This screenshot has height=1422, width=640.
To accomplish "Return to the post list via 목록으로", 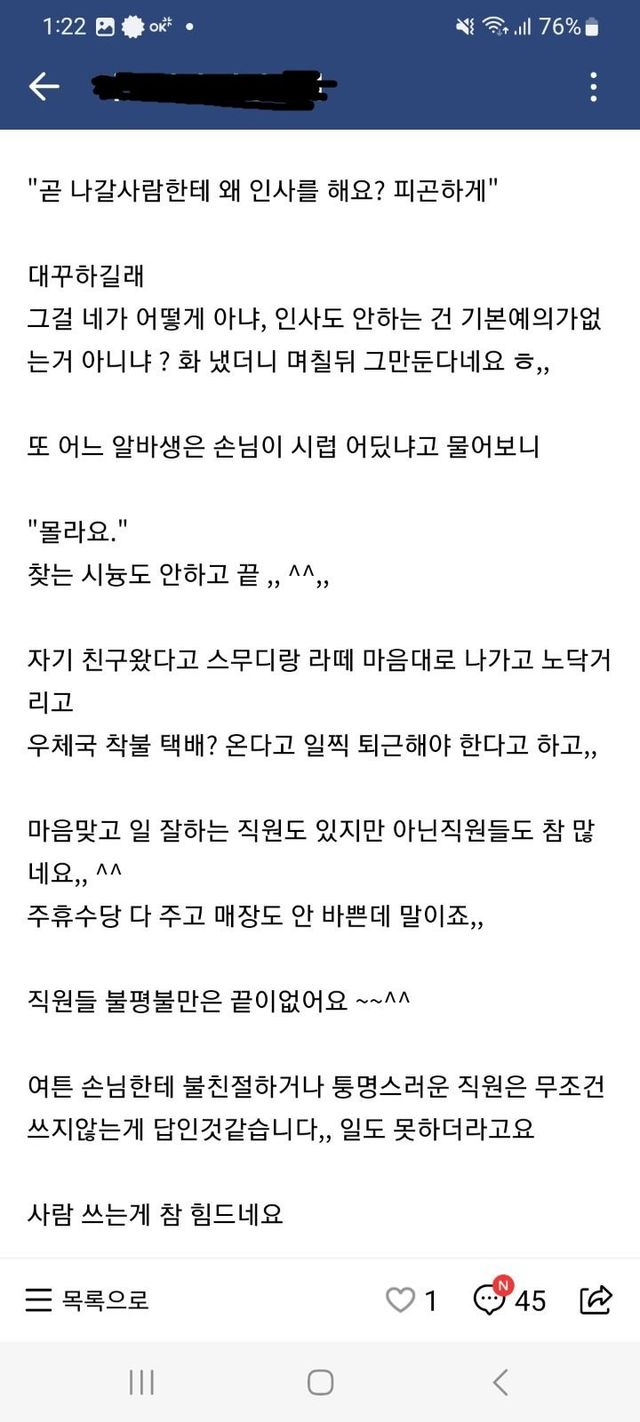I will tap(87, 1300).
